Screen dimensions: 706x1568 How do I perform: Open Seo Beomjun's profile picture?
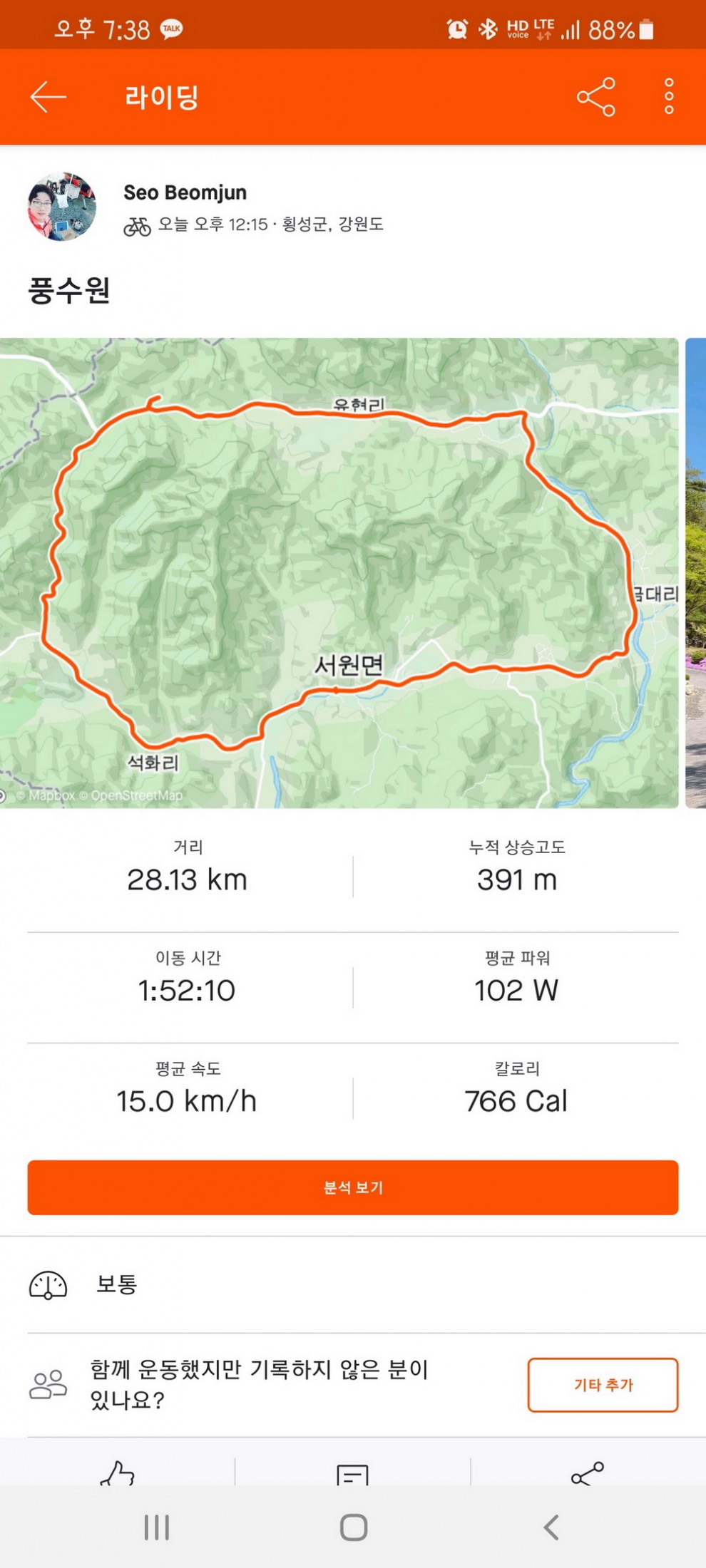(62, 207)
